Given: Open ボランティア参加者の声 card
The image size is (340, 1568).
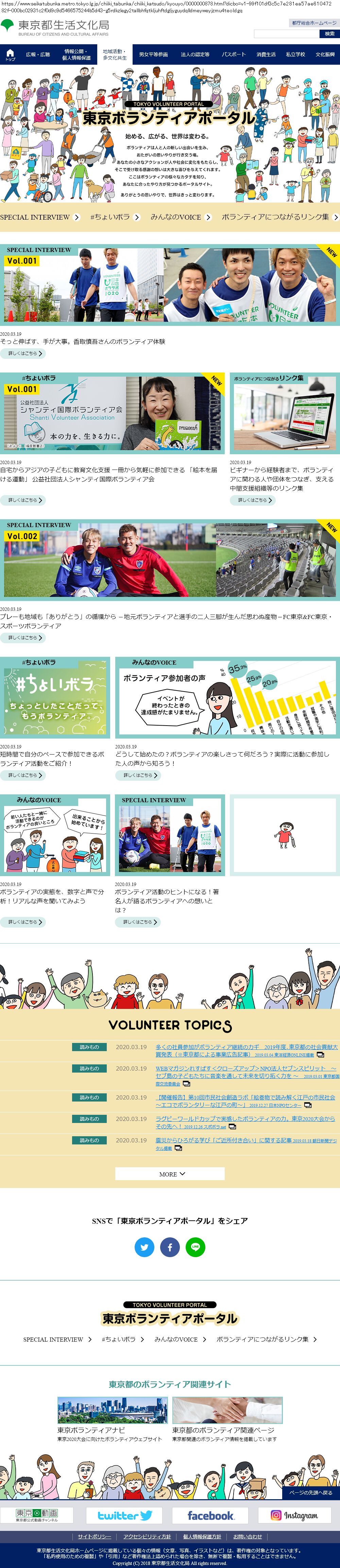Looking at the screenshot, I should click(227, 697).
